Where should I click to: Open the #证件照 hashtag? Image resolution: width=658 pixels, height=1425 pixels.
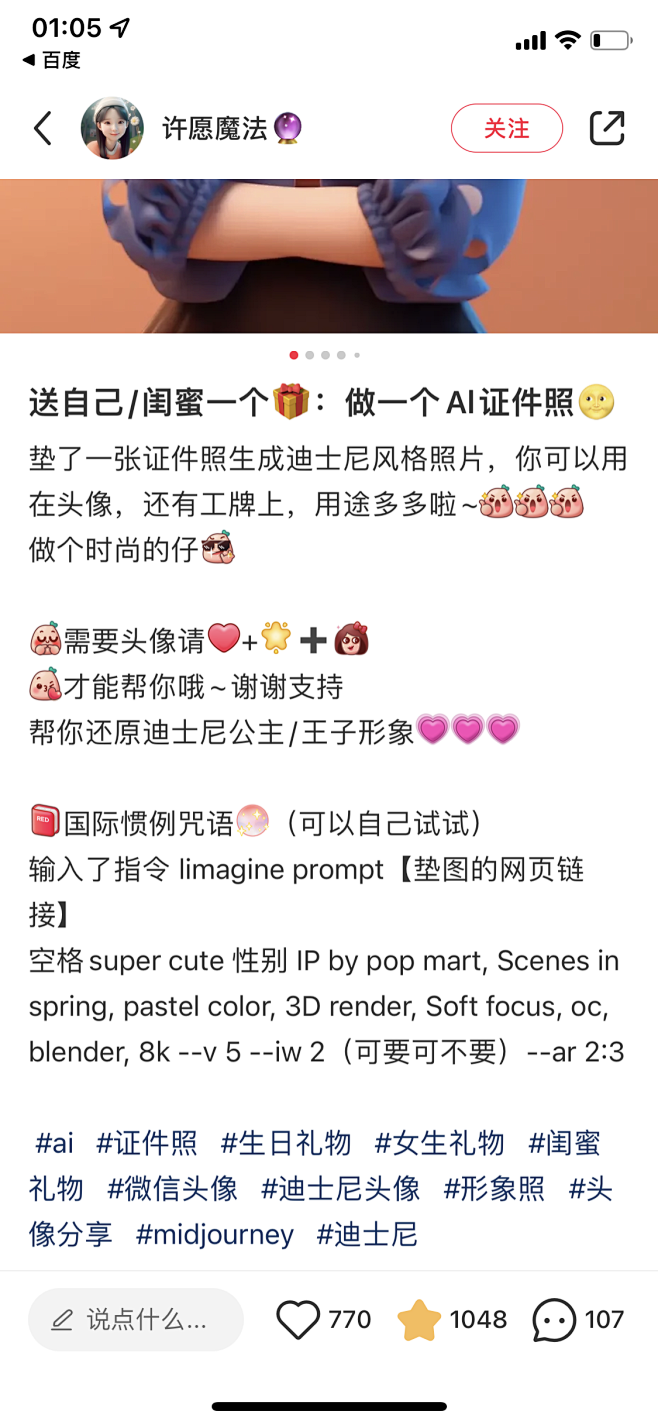(147, 1142)
